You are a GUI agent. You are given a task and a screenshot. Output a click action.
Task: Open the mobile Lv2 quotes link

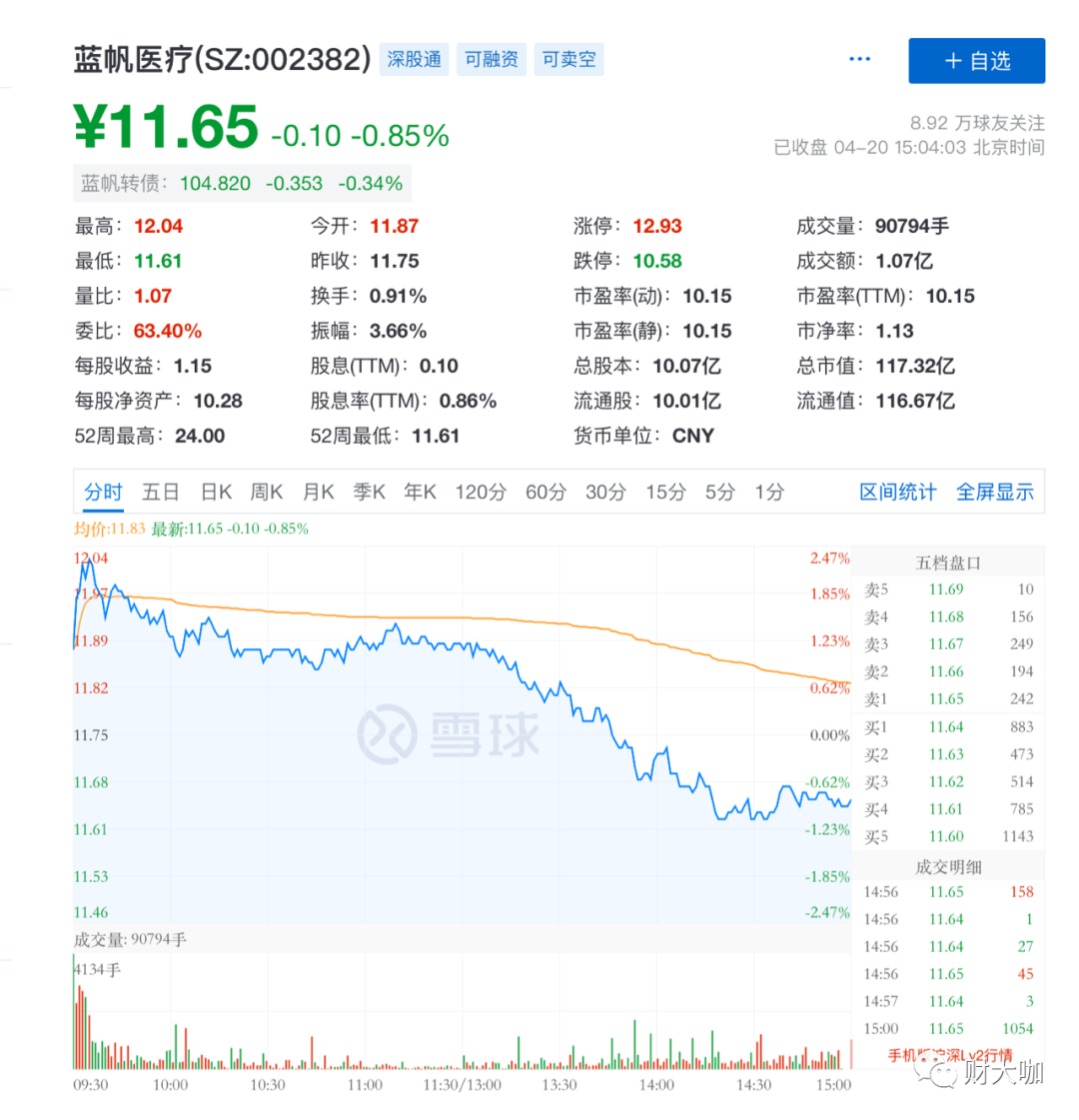click(949, 1055)
